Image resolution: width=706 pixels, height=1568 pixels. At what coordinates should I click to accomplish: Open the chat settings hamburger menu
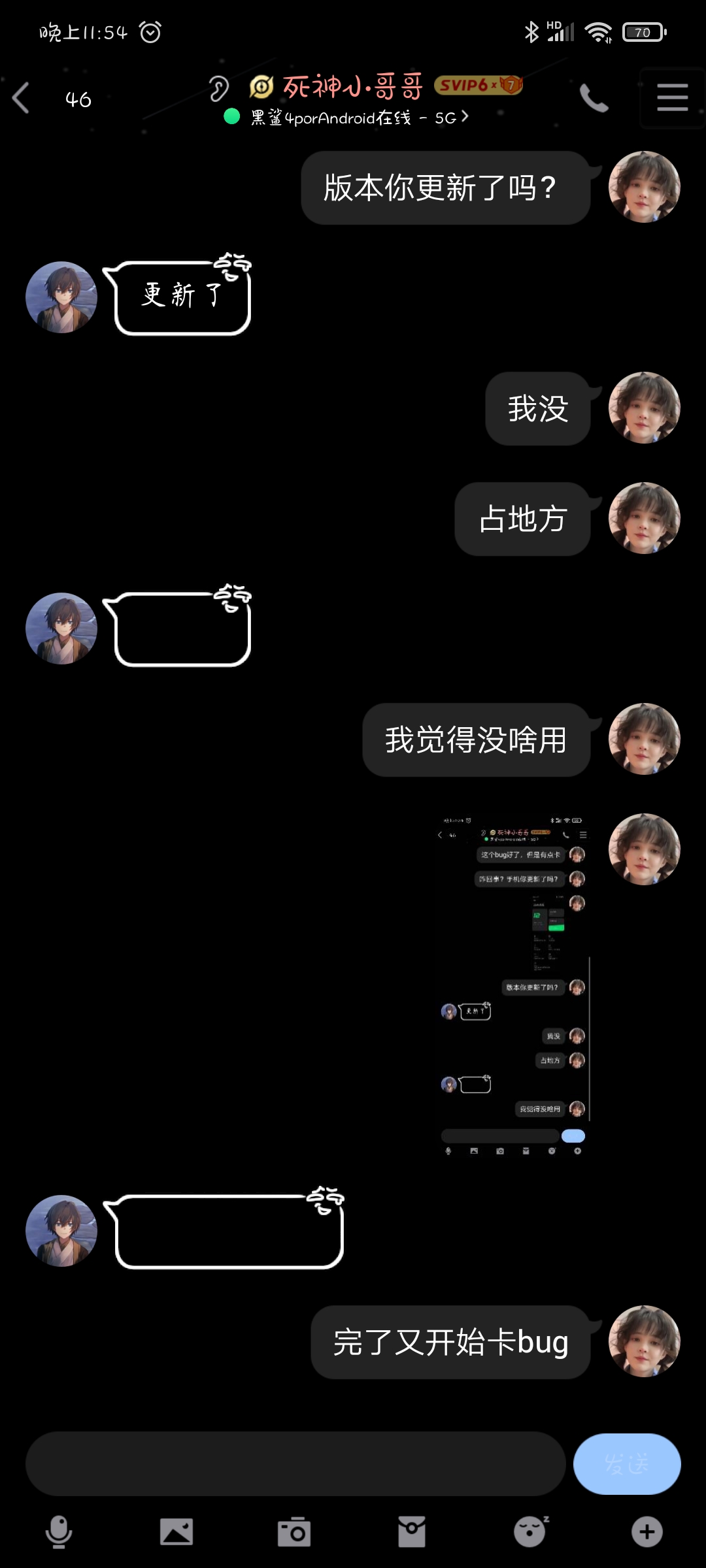coord(672,98)
